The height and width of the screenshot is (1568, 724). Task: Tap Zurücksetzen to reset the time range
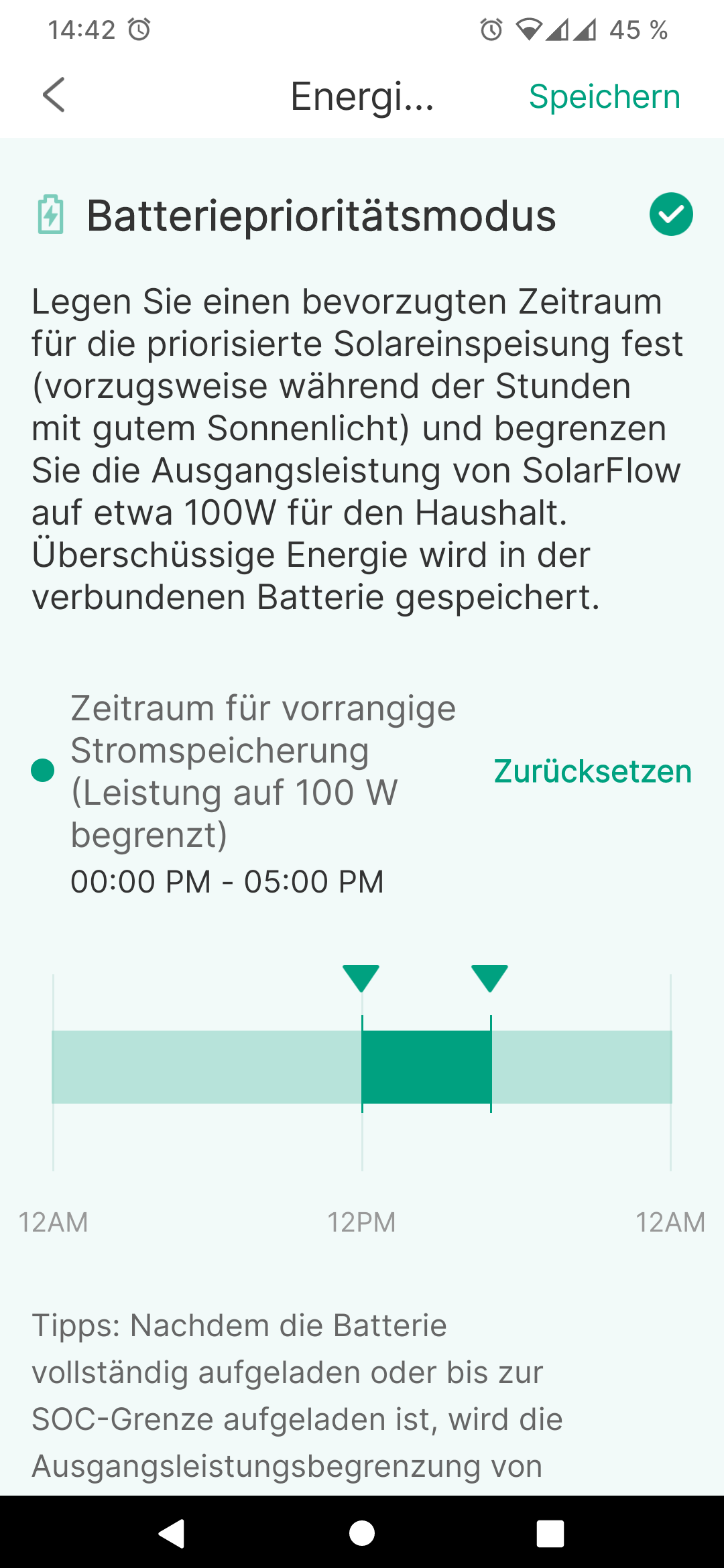[593, 771]
